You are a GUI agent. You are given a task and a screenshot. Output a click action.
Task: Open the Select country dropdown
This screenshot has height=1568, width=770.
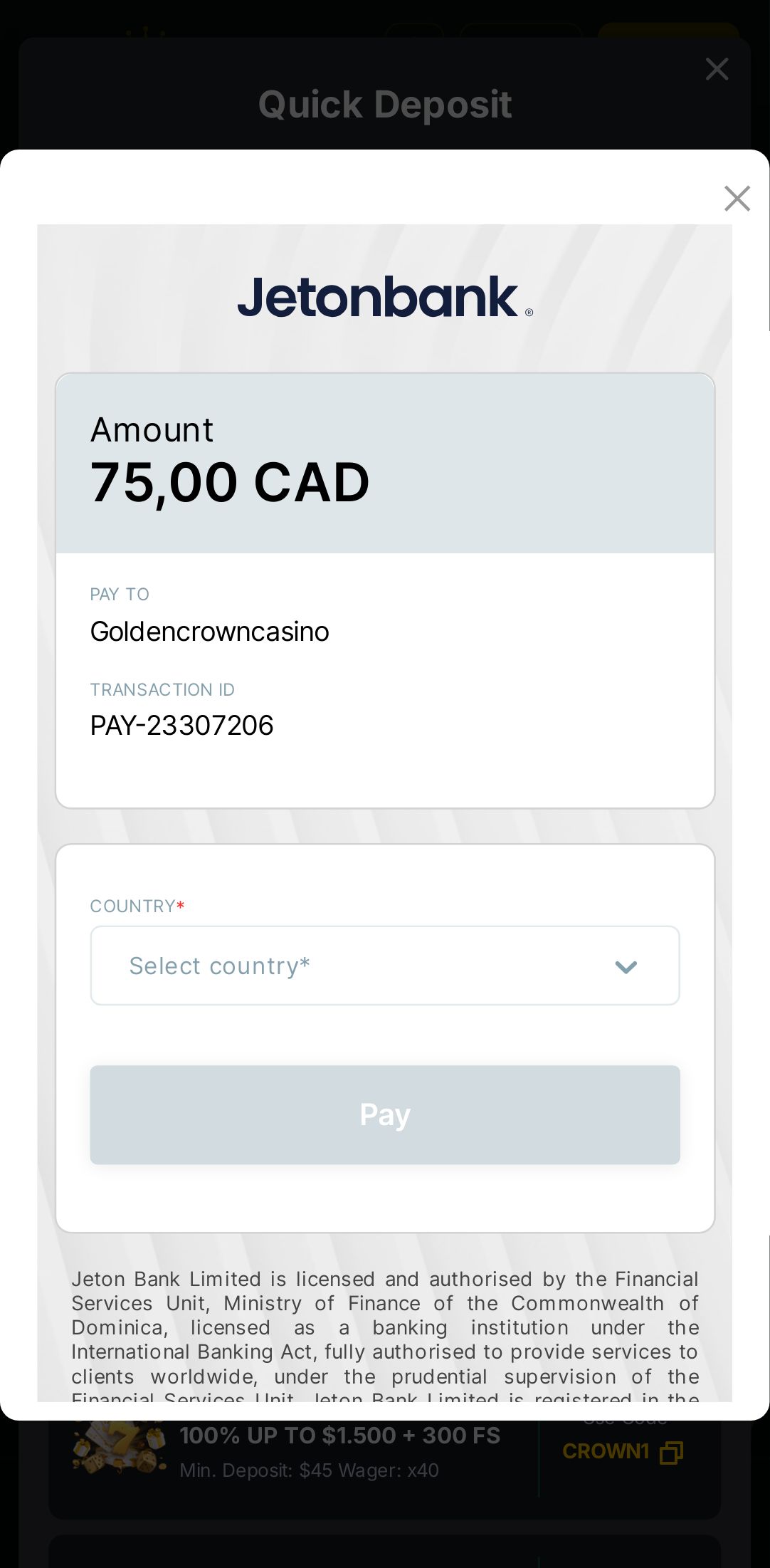(384, 966)
